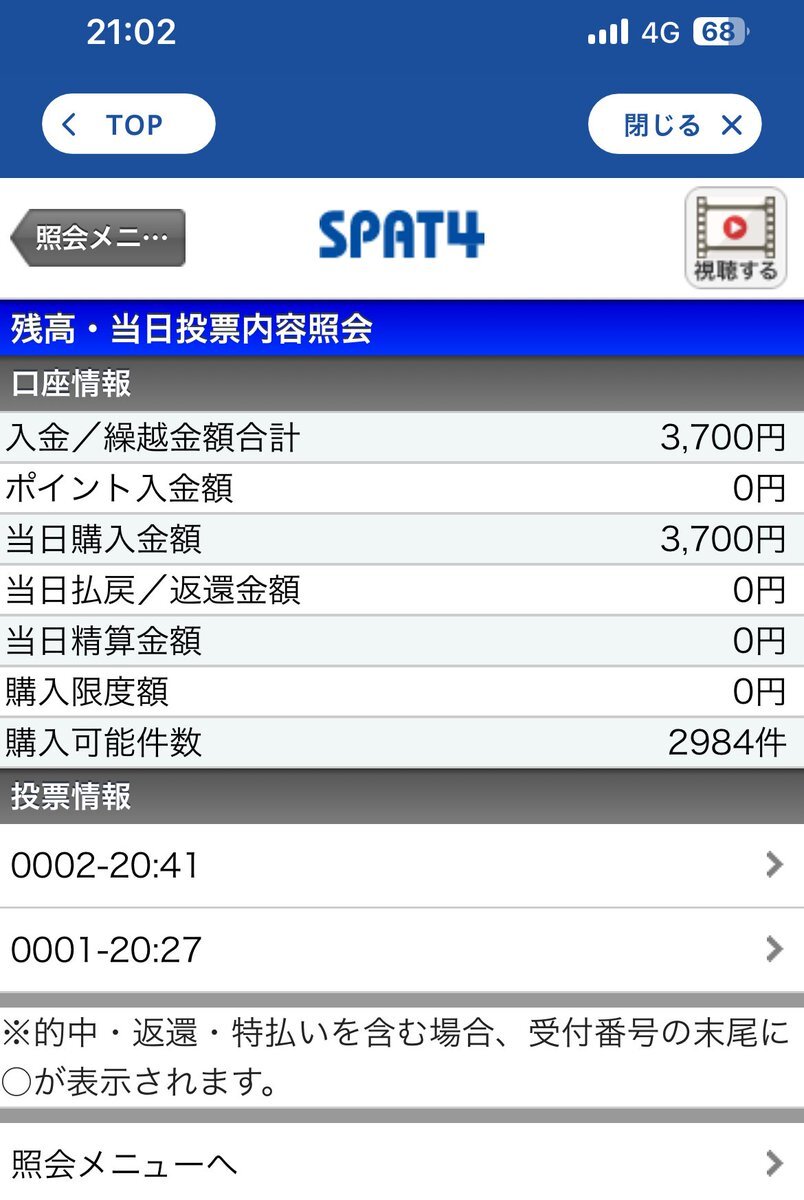Open vote record 0002-20:41

tap(400, 865)
